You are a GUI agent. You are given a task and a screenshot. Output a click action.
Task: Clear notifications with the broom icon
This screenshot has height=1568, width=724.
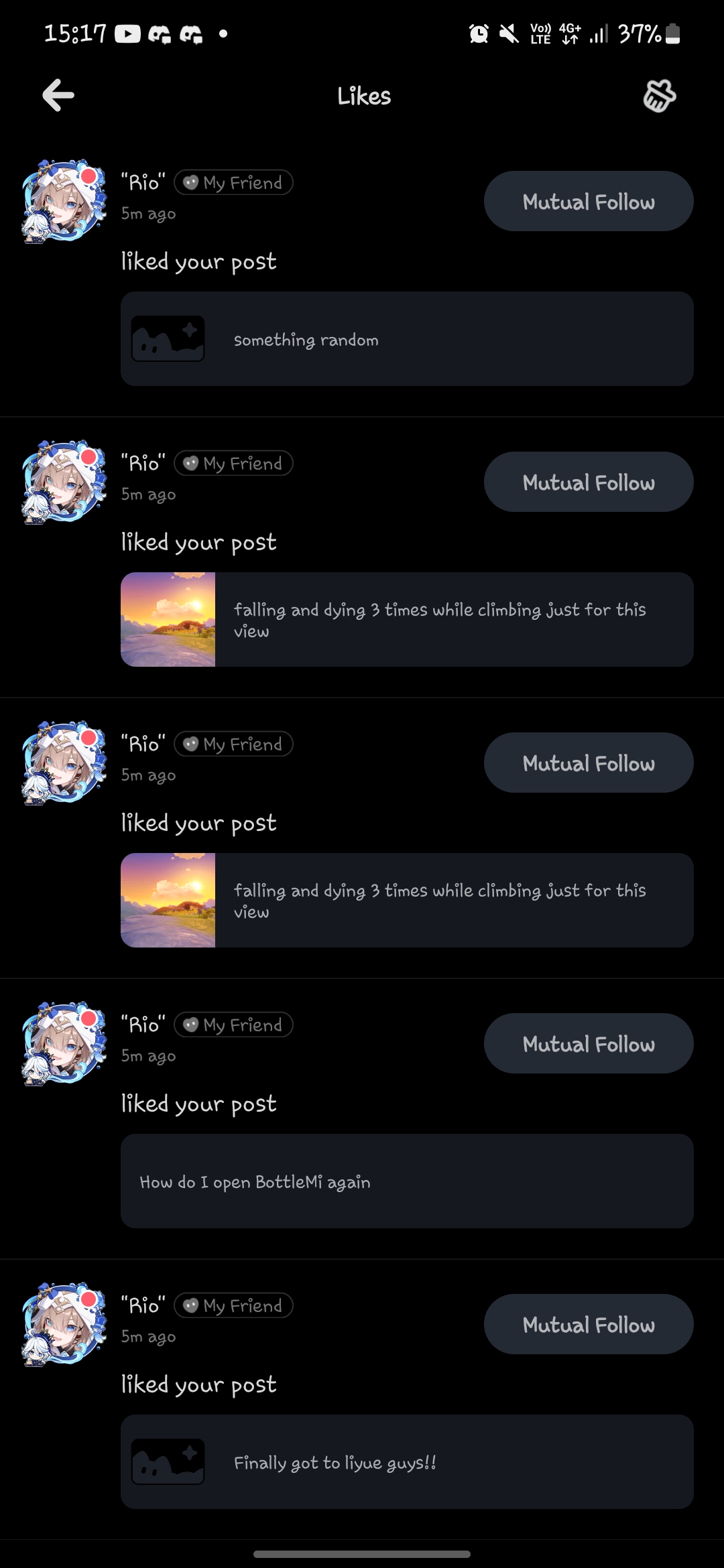(659, 96)
